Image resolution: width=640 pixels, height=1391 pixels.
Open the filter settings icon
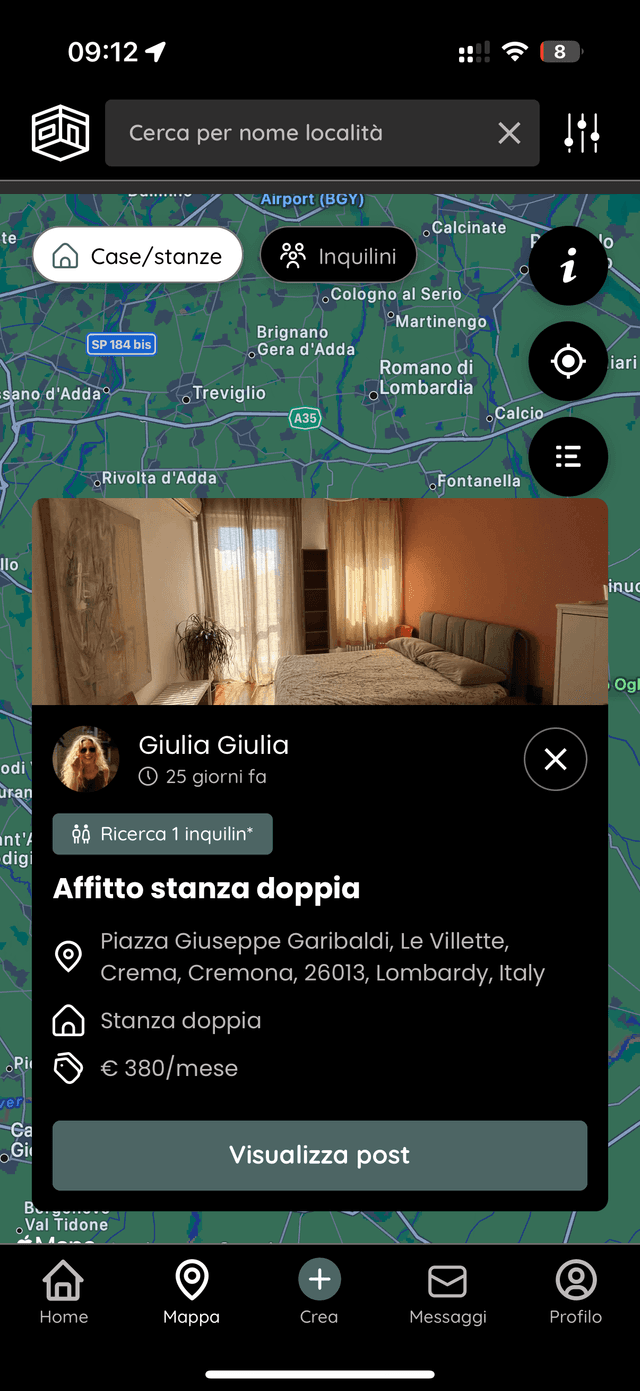582,133
